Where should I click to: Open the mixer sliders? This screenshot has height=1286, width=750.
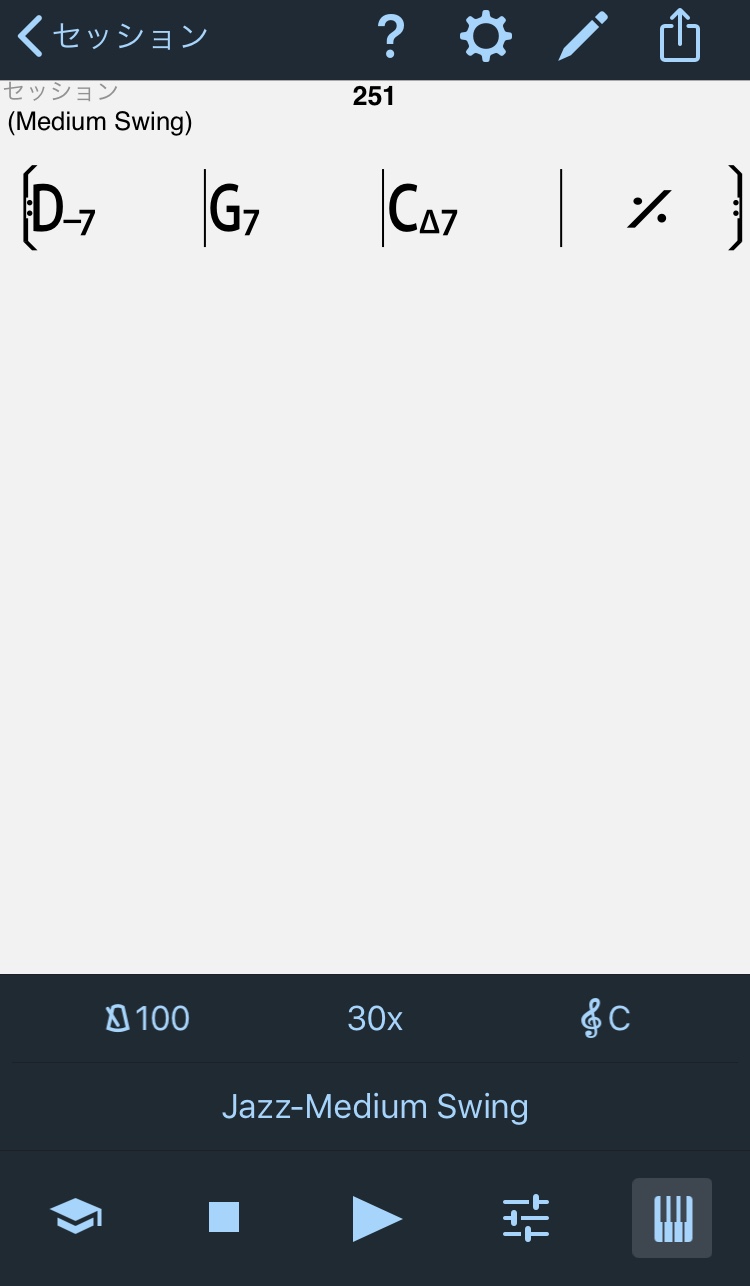(x=526, y=1218)
